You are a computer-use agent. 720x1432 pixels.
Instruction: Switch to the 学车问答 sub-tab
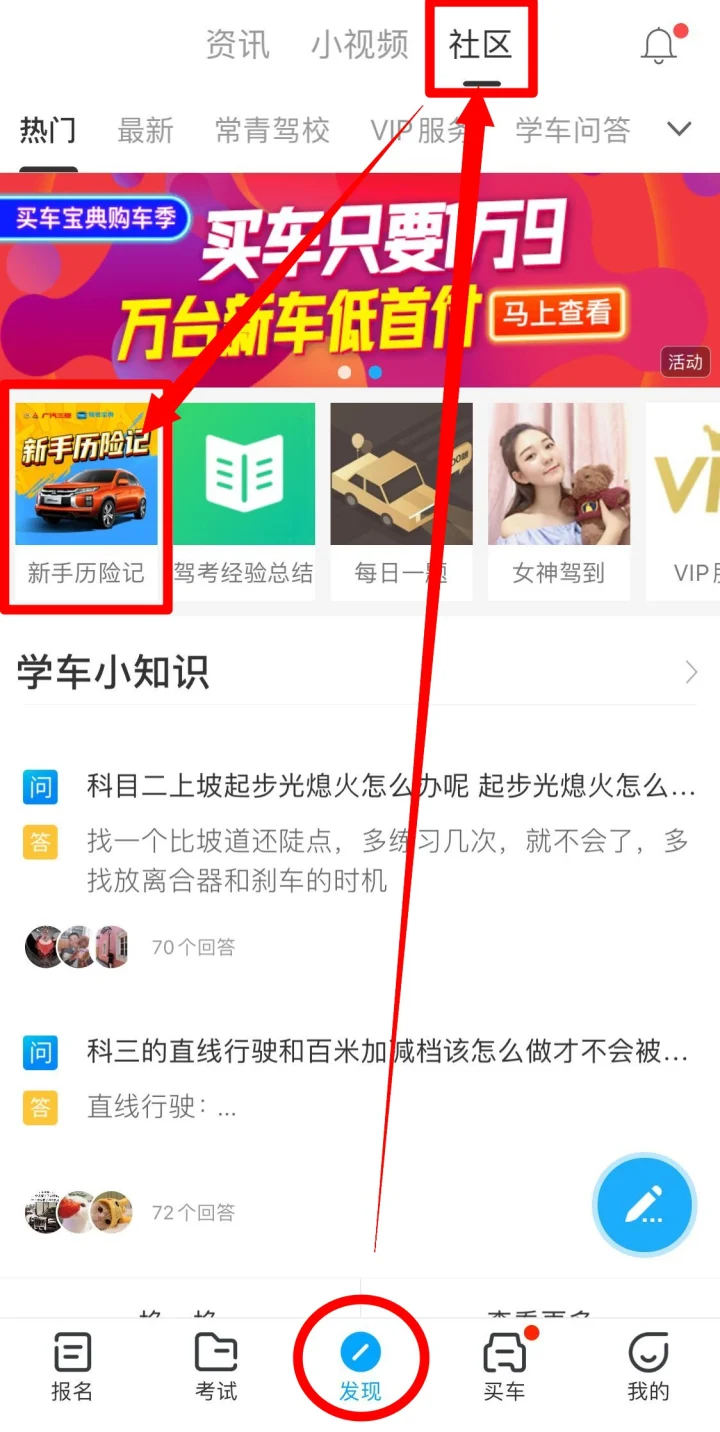tap(573, 130)
